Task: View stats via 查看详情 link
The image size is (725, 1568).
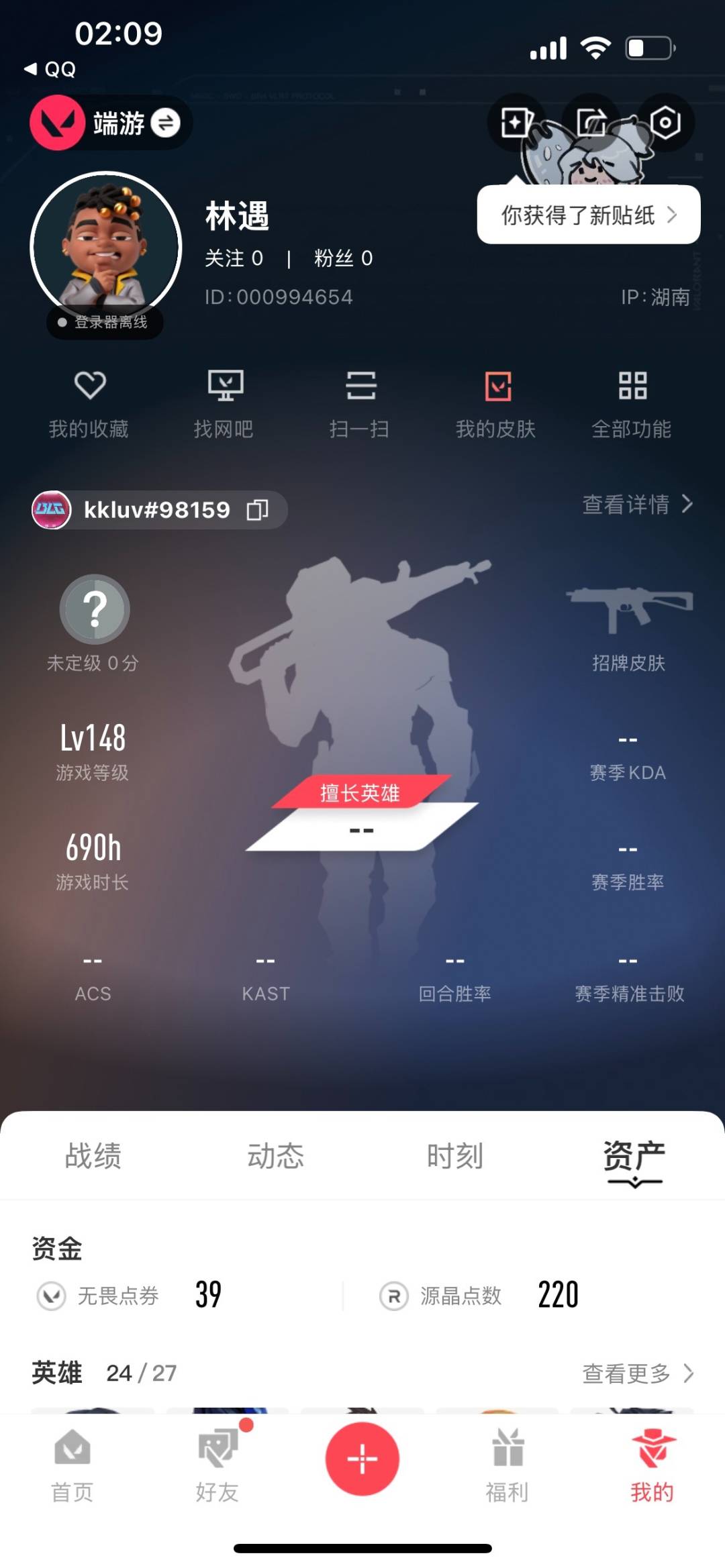Action: 637,504
